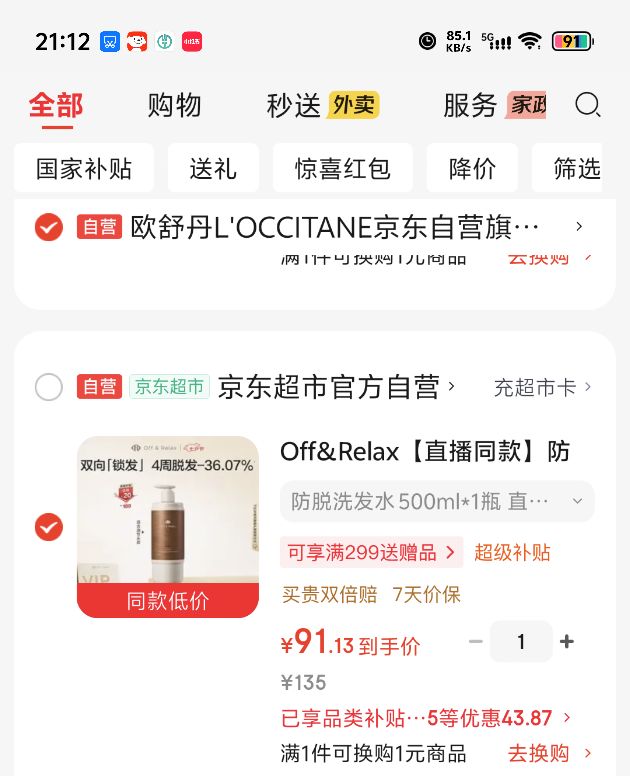This screenshot has width=630, height=776.
Task: Open discount details showing 优惠43.87
Action: point(426,718)
